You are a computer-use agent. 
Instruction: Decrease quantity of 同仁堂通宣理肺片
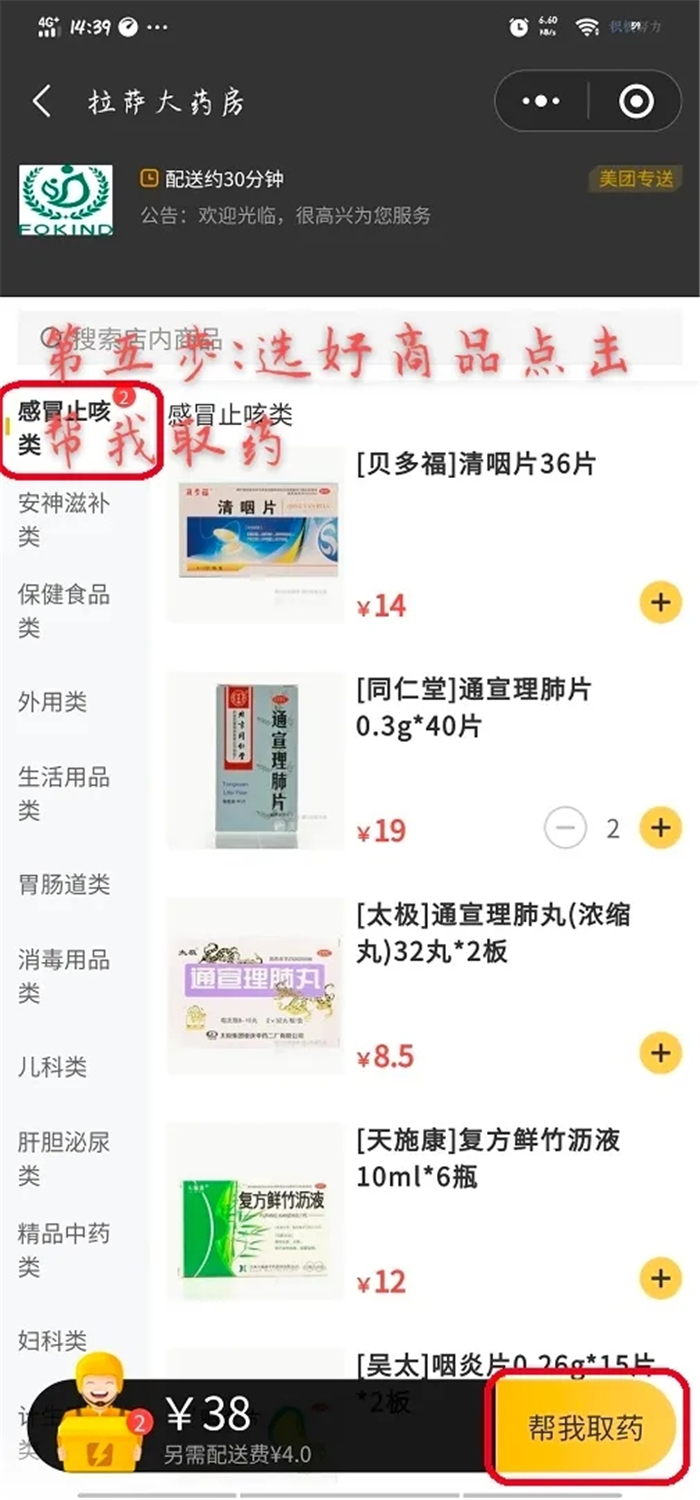(566, 828)
